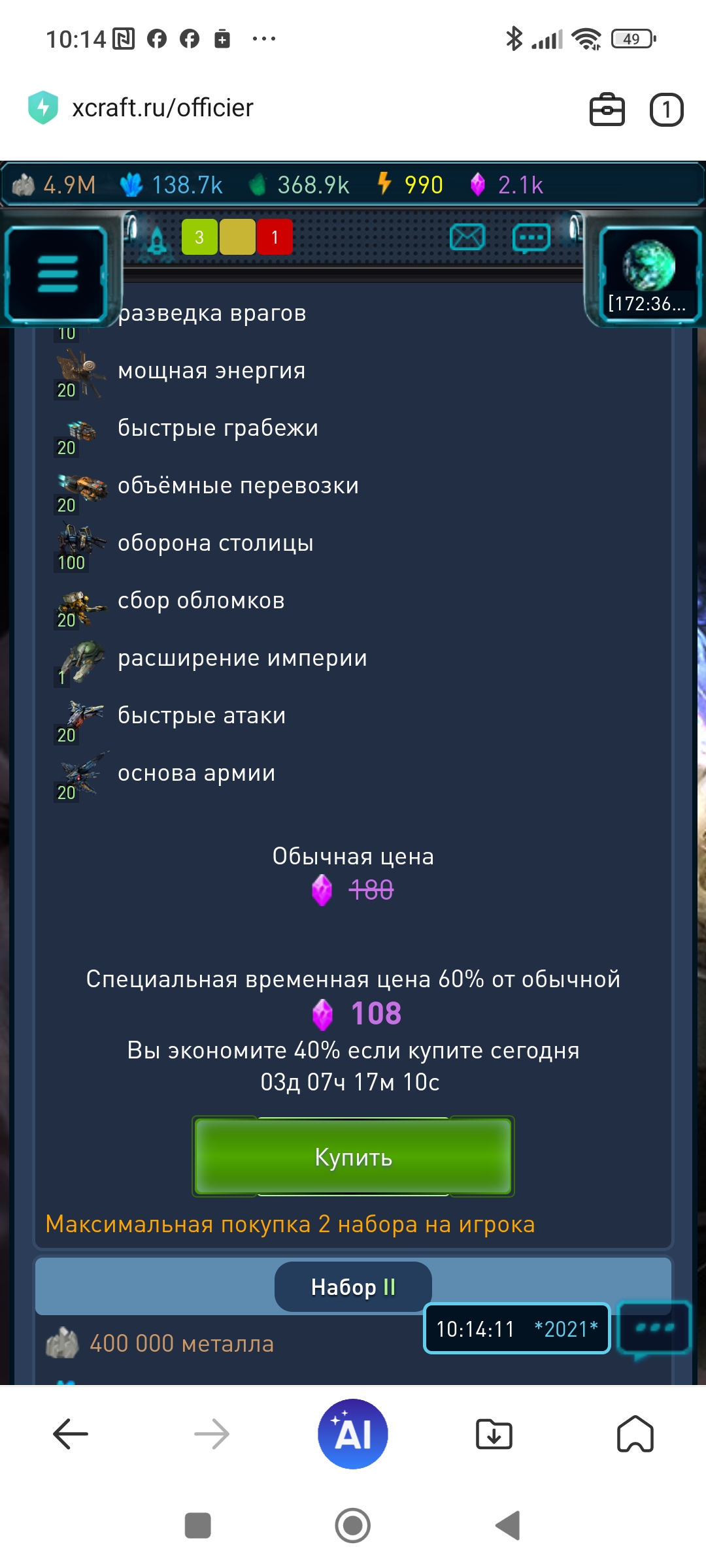Image resolution: width=706 pixels, height=1568 pixels.
Task: Open the оборона столицы item
Action: point(215,543)
